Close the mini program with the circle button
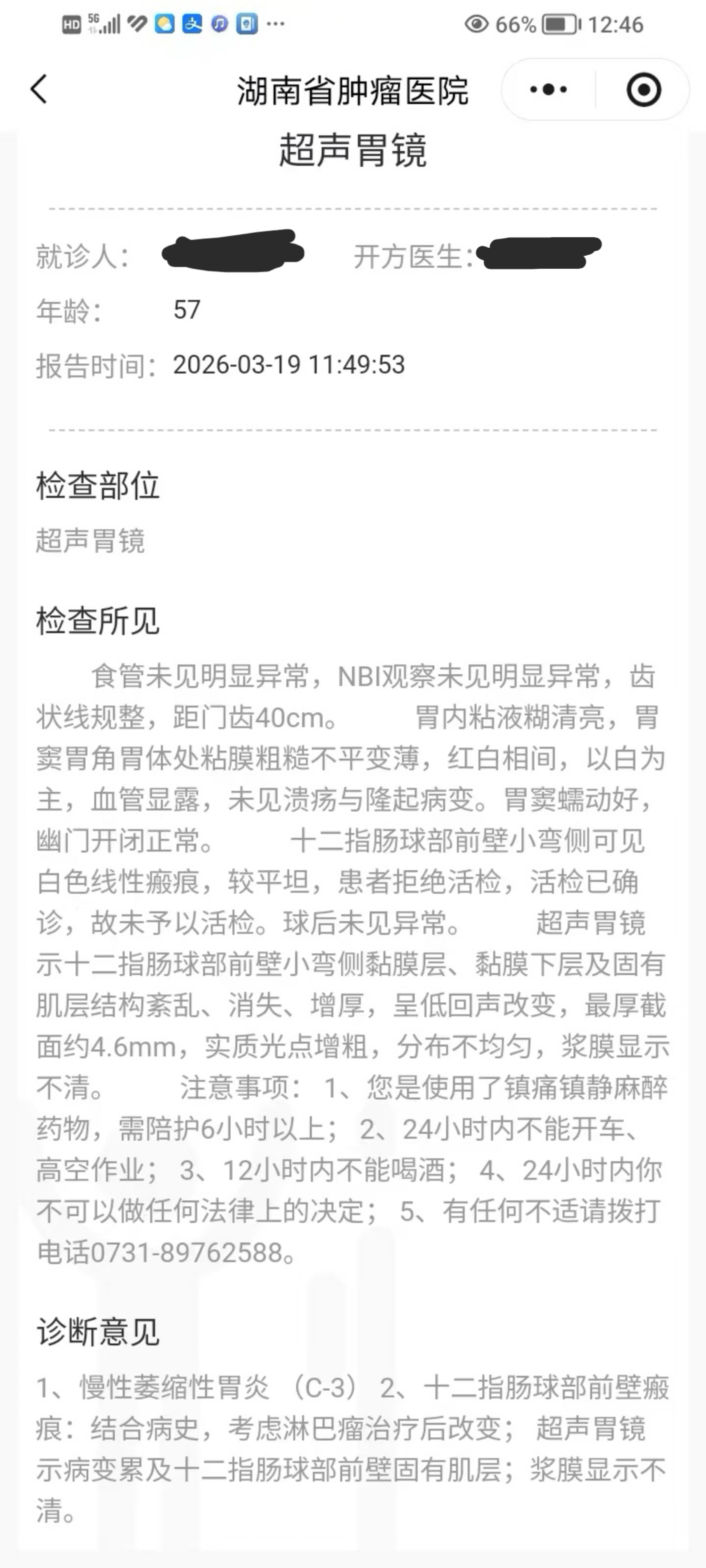The height and width of the screenshot is (1568, 706). (643, 90)
